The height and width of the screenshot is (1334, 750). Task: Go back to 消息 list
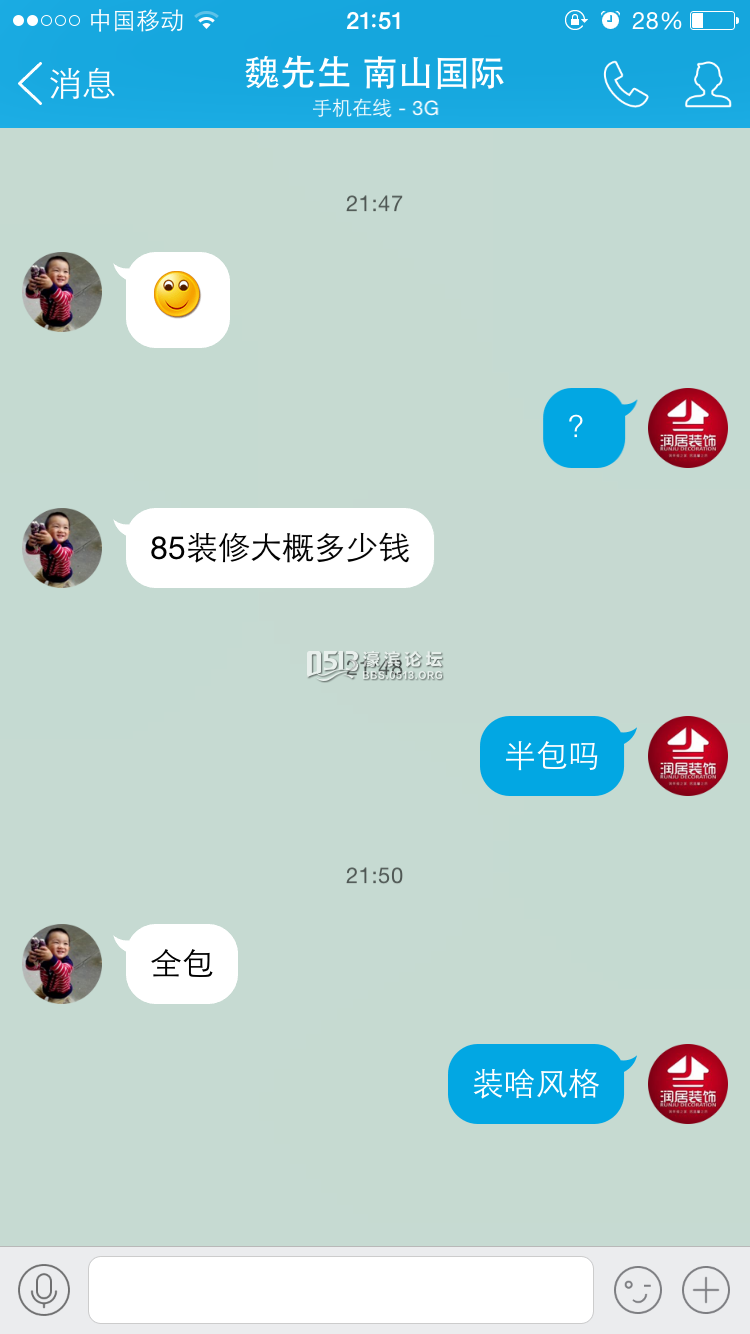pyautogui.click(x=66, y=84)
